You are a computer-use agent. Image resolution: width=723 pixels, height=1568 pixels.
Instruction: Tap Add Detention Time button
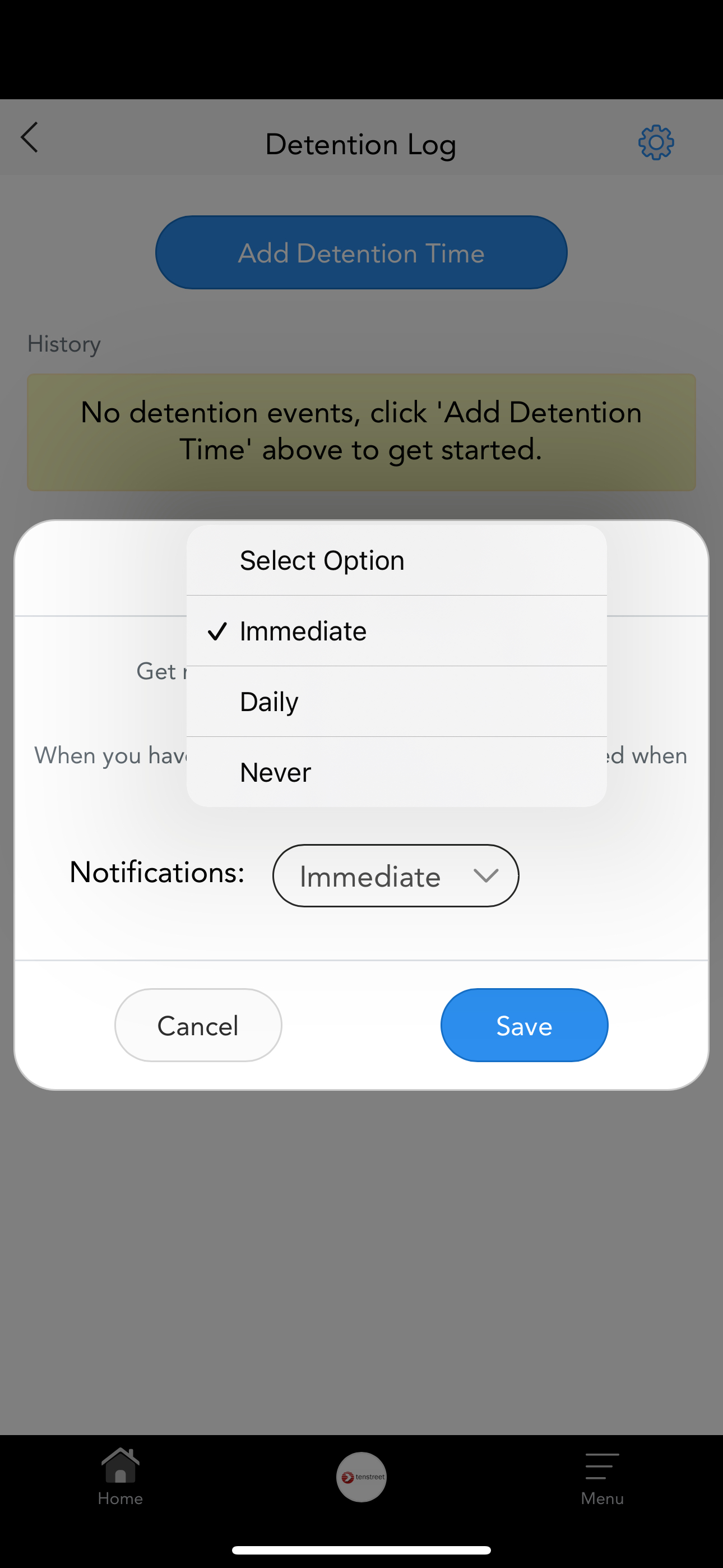(x=361, y=252)
